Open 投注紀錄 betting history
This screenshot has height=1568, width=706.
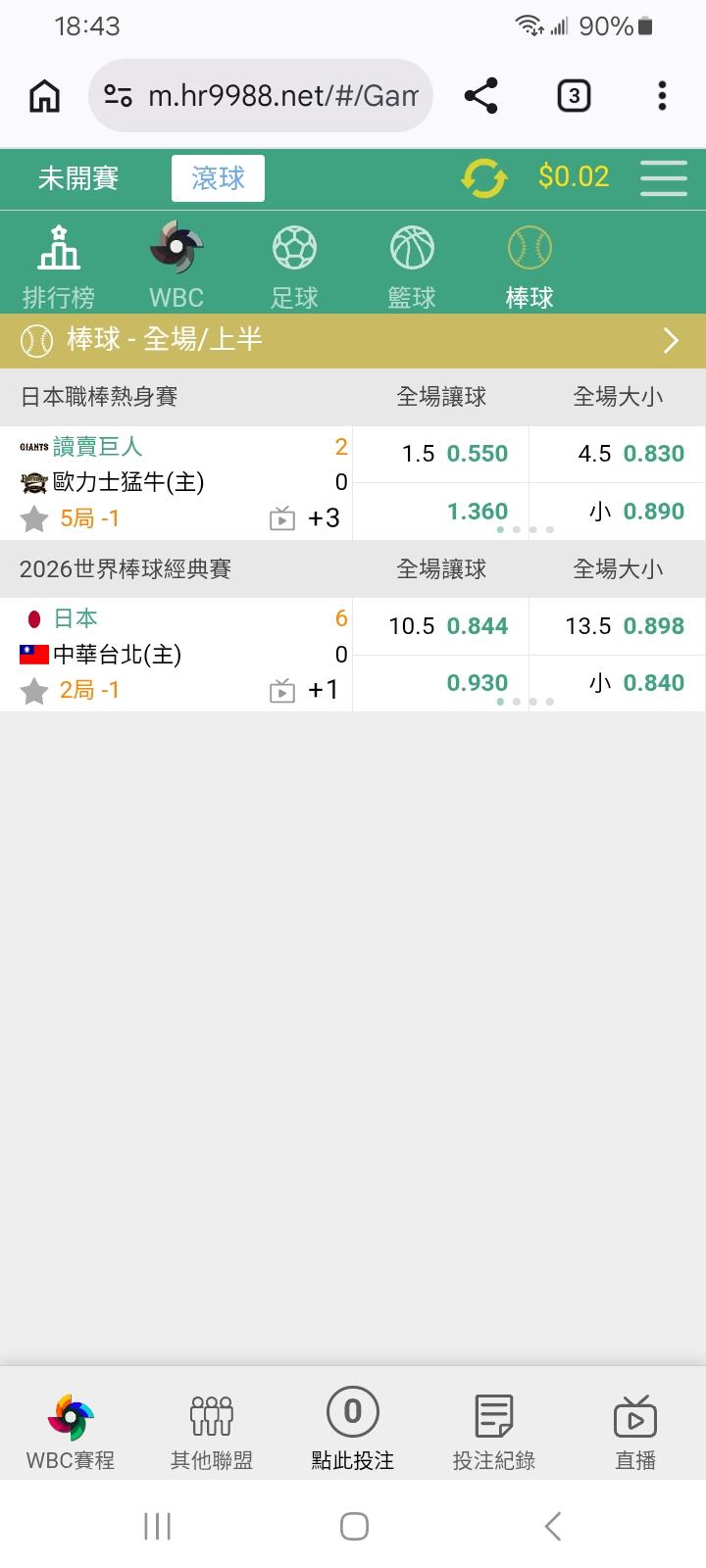[x=494, y=1432]
